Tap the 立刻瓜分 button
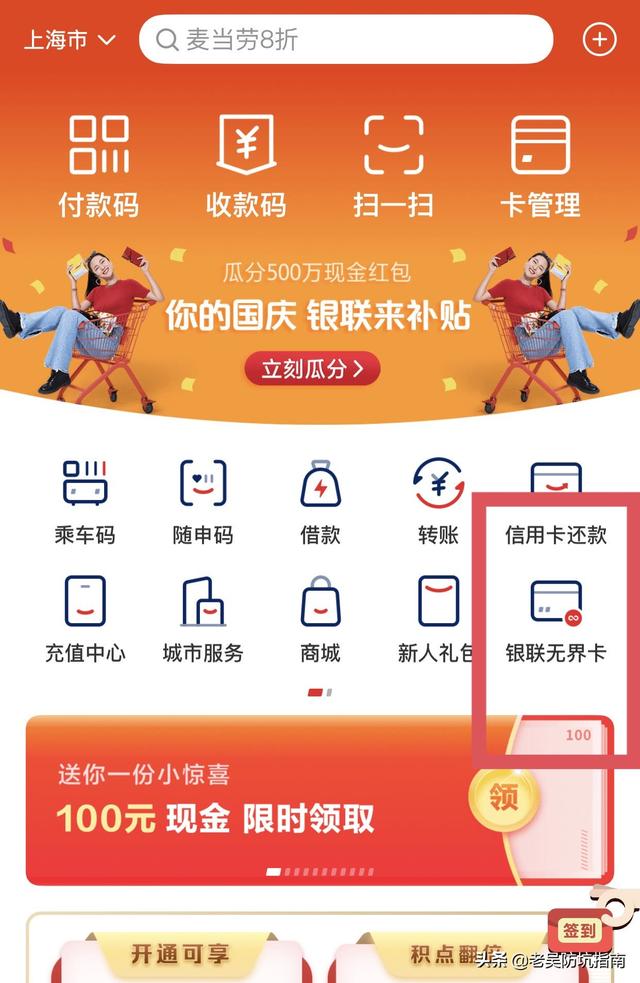The height and width of the screenshot is (983, 640). [312, 369]
